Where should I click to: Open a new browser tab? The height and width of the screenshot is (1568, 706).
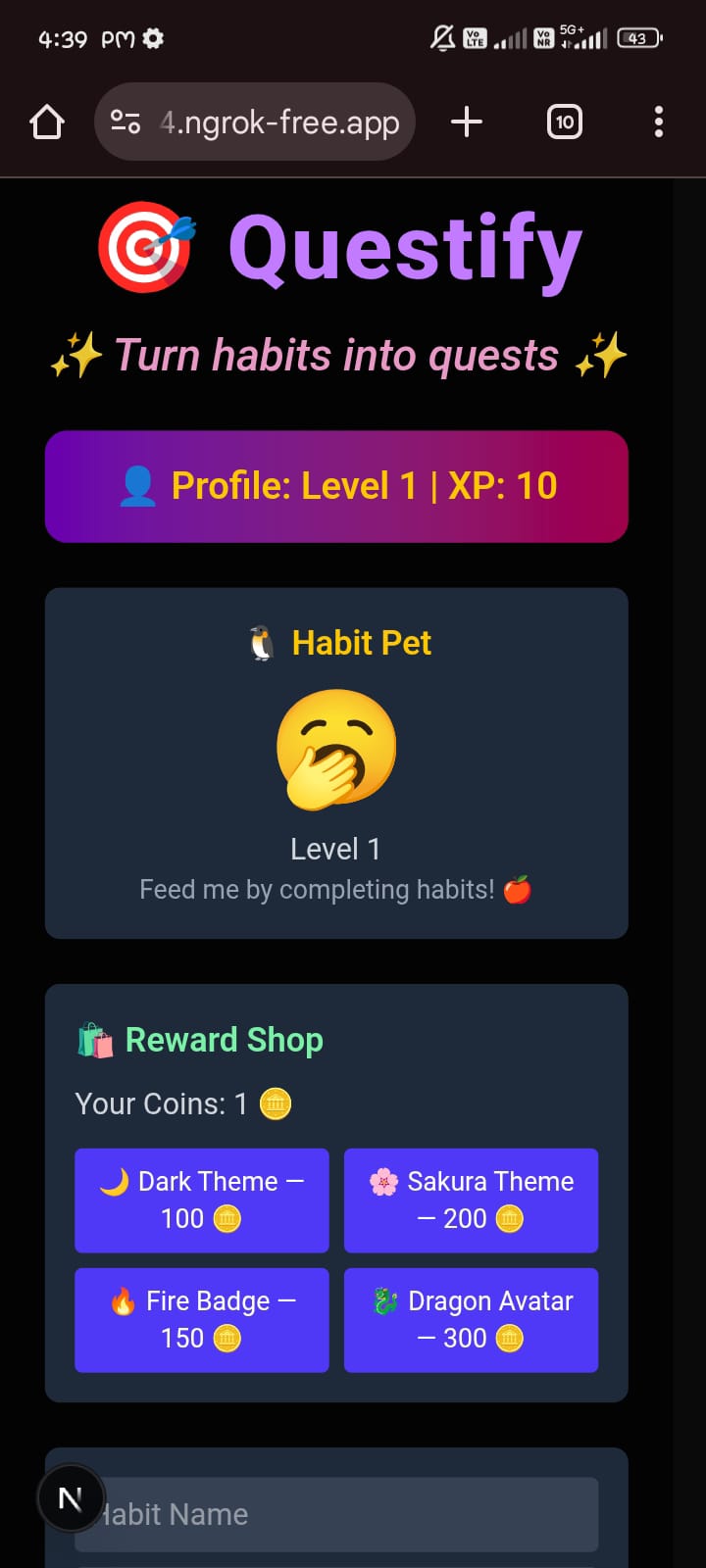coord(467,122)
